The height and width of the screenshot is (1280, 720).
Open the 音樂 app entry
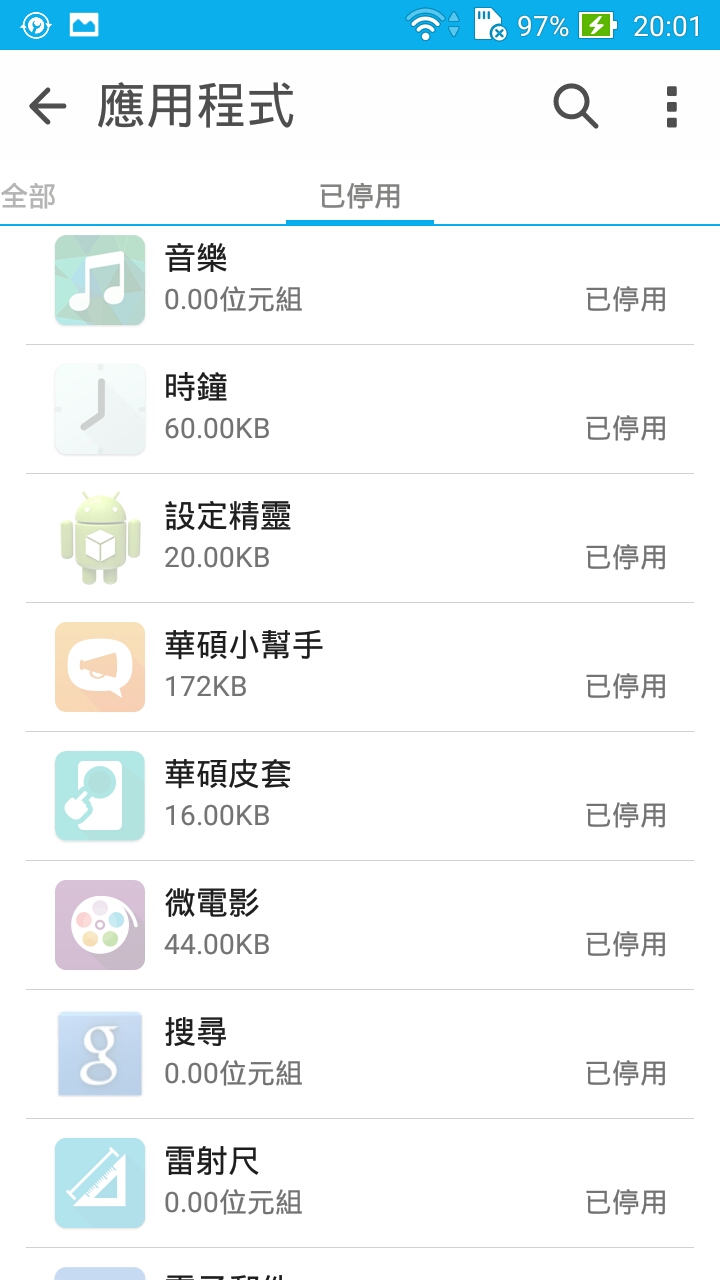click(360, 281)
